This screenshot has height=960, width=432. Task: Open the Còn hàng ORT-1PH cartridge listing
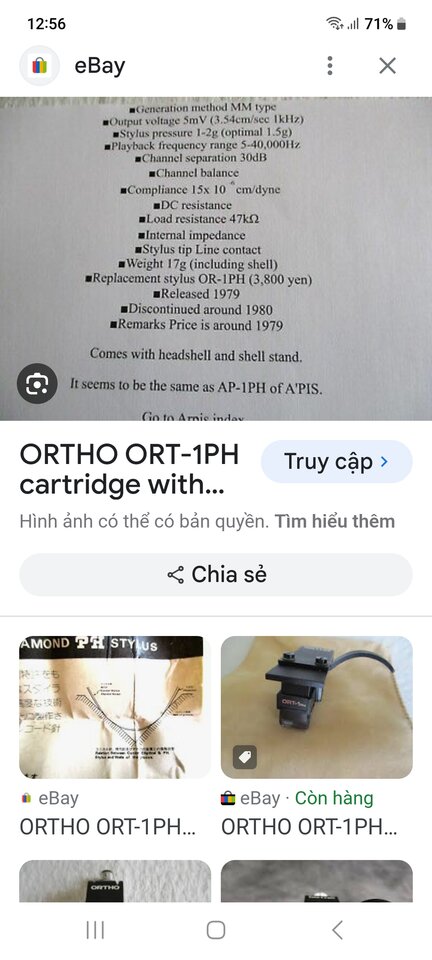pyautogui.click(x=316, y=707)
